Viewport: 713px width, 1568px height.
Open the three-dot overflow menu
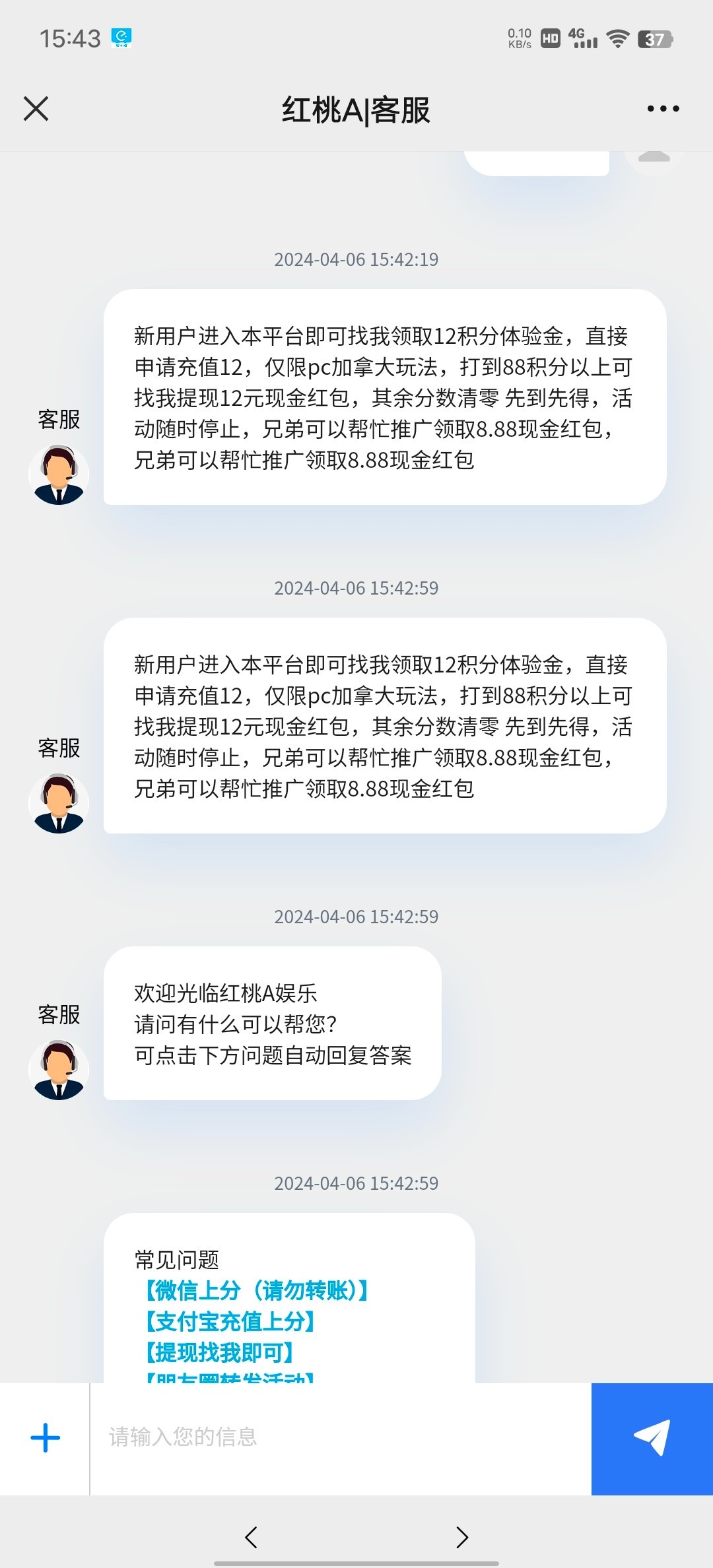pyautogui.click(x=663, y=109)
